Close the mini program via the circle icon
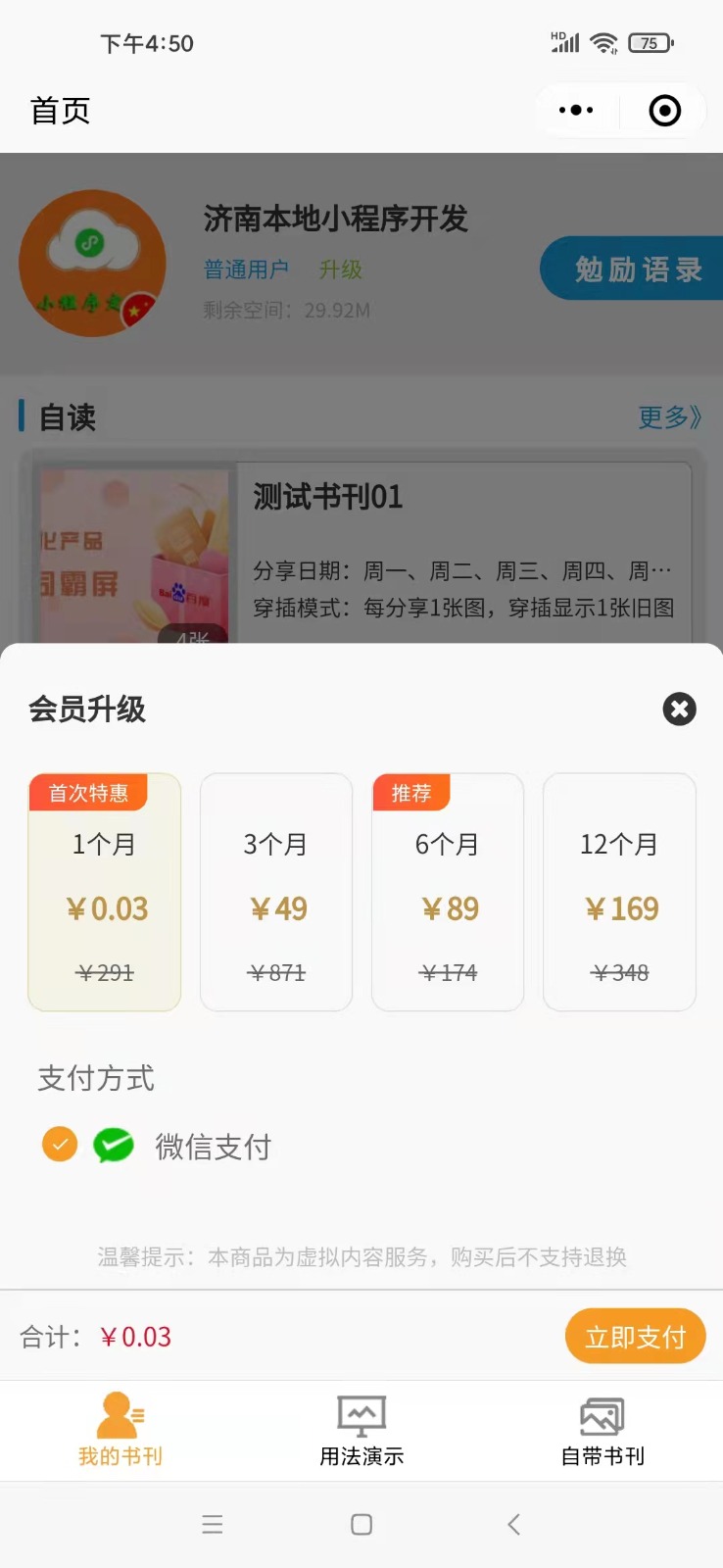The image size is (723, 1568). tap(664, 110)
